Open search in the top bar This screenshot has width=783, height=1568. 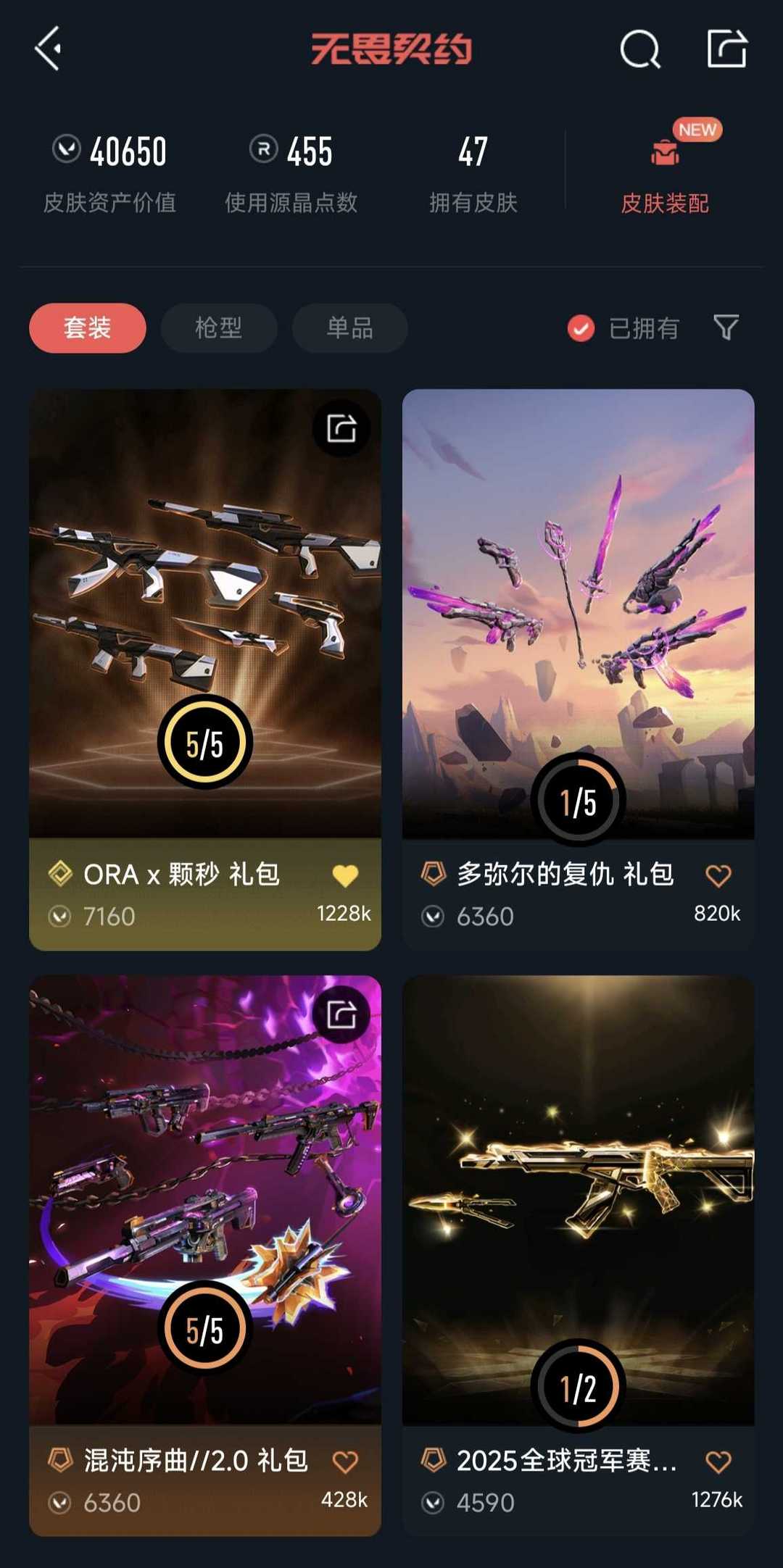[640, 50]
